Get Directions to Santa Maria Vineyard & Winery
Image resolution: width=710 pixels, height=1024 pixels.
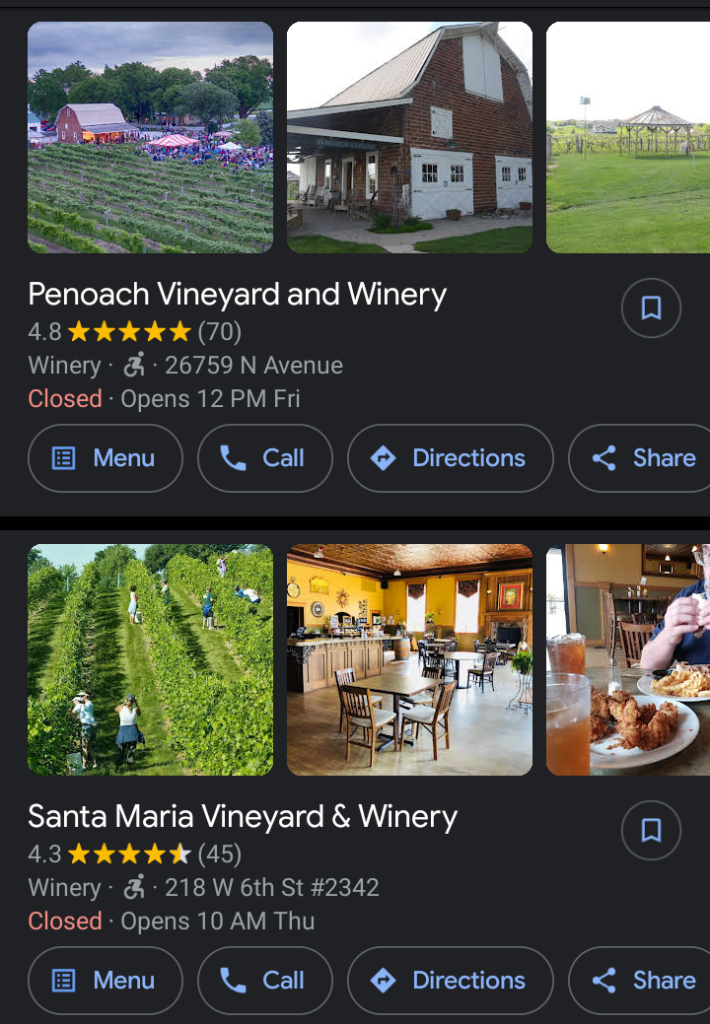(450, 981)
